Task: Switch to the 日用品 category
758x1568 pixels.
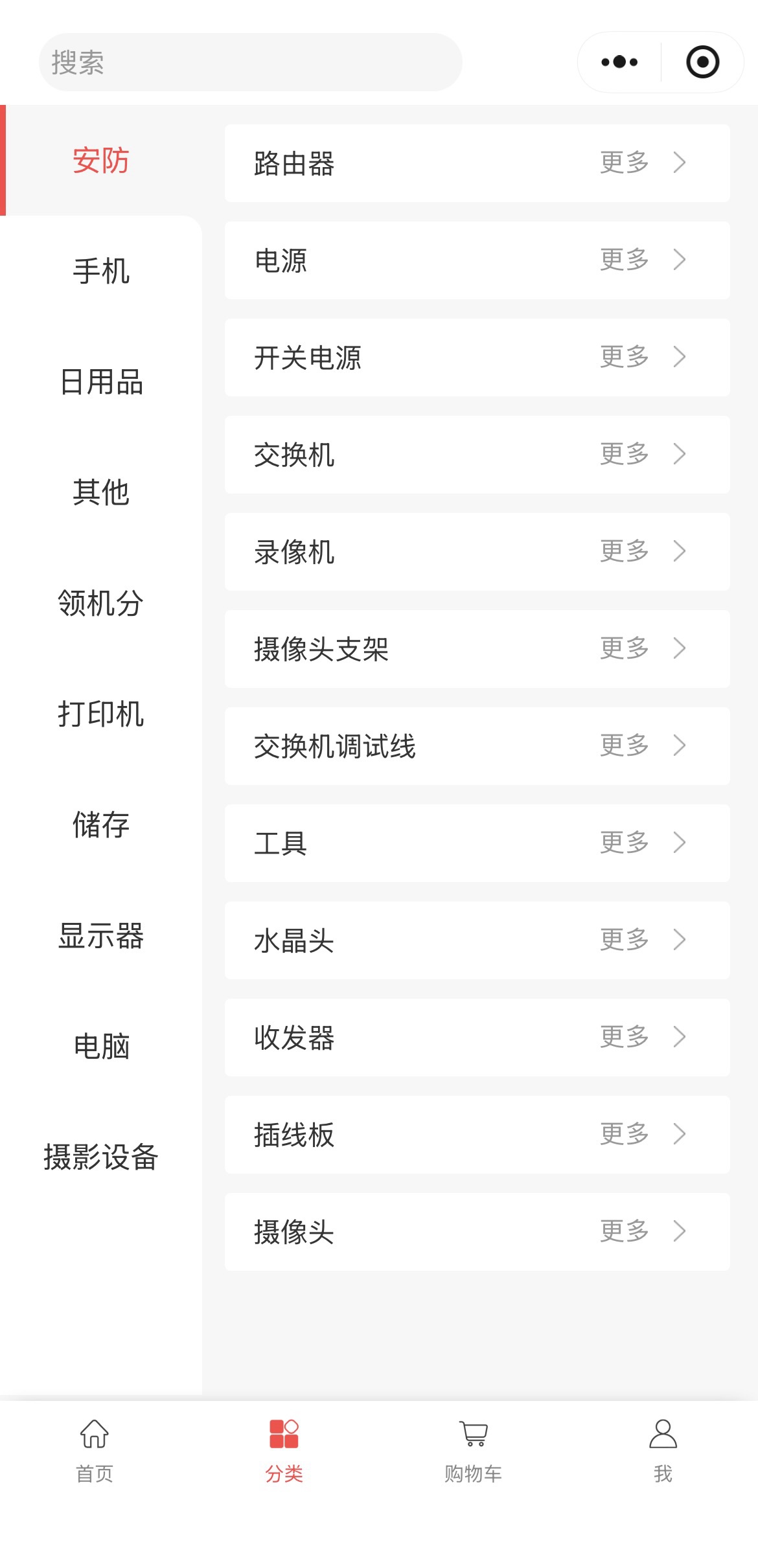Action: (x=101, y=381)
